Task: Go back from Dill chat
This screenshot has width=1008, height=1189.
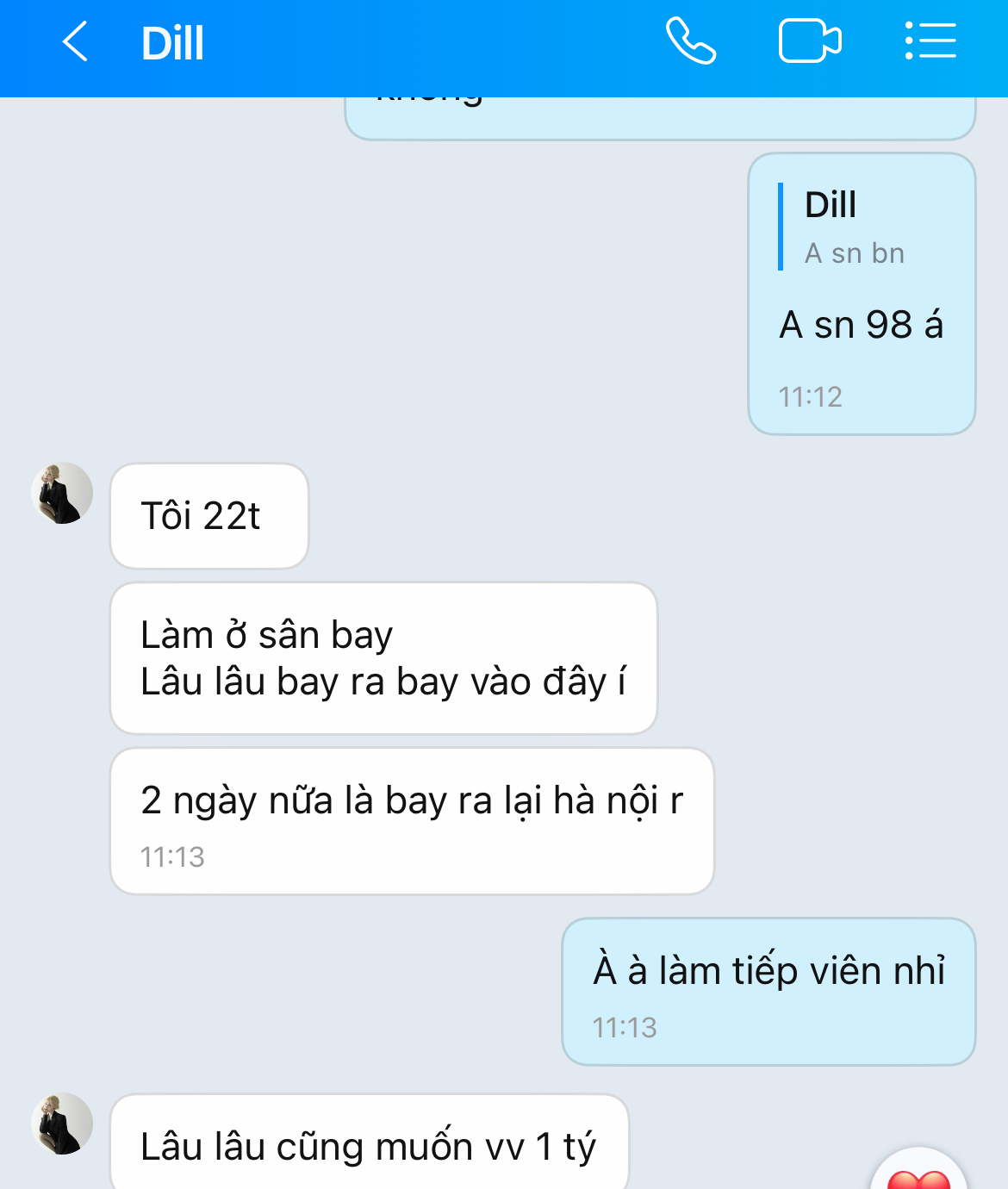Action: 76,42
